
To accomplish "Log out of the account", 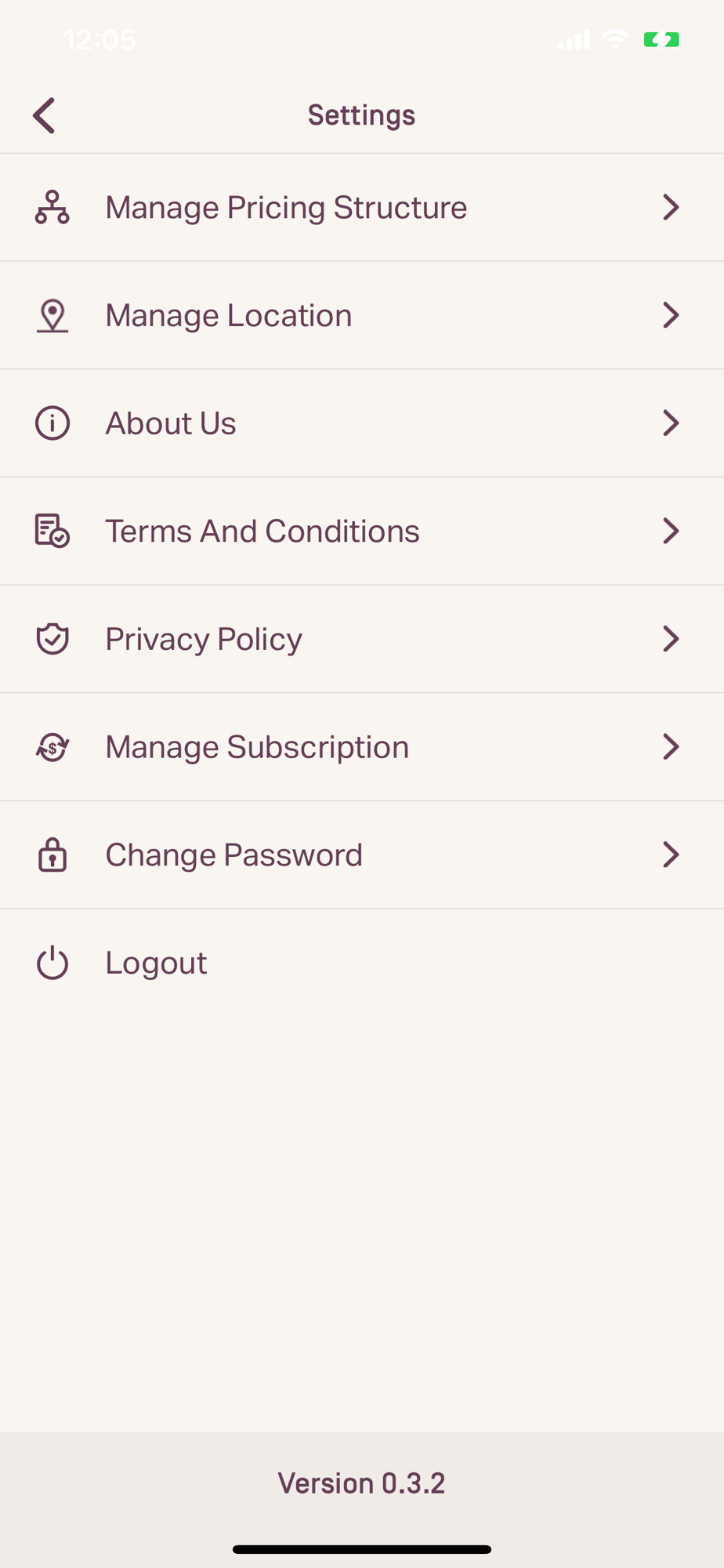I will 362,963.
